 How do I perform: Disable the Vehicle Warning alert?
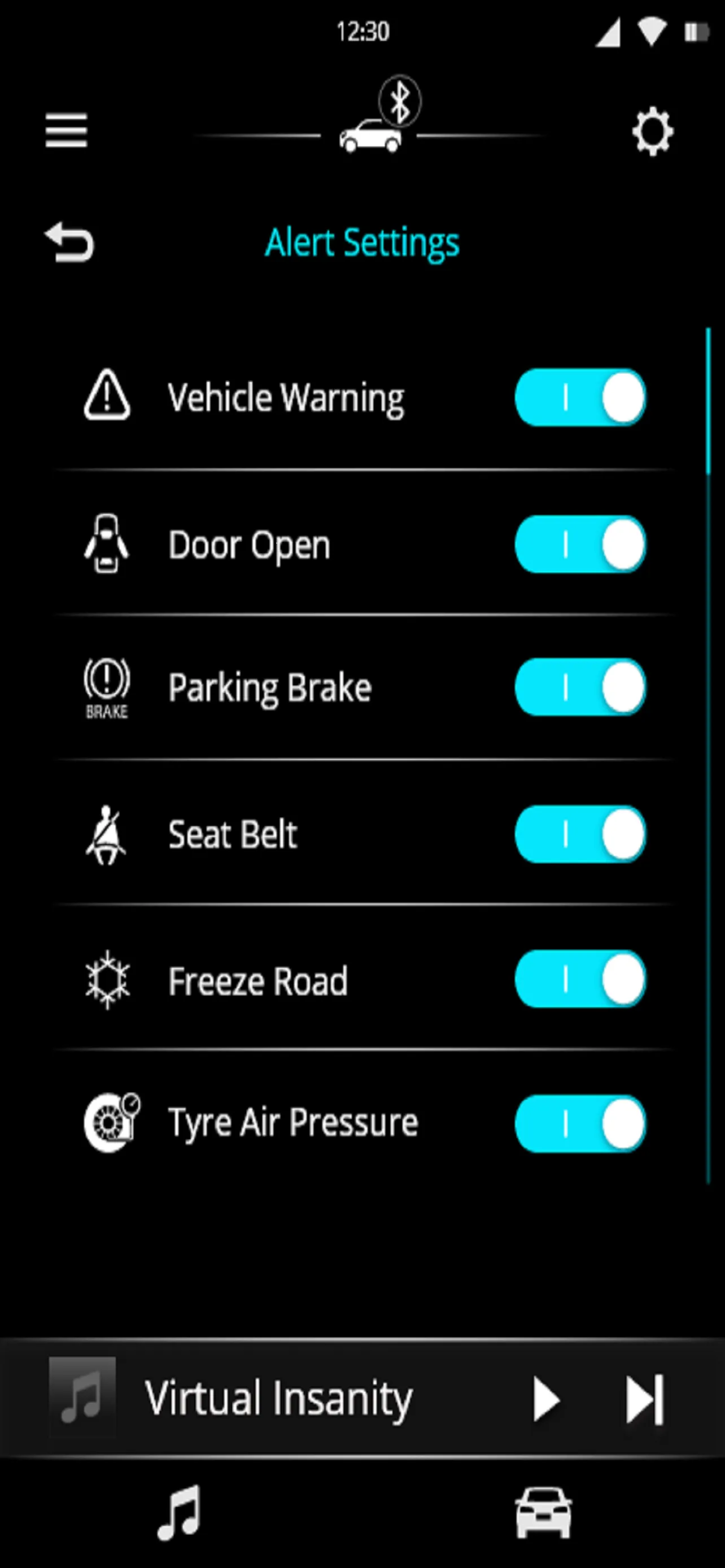579,396
